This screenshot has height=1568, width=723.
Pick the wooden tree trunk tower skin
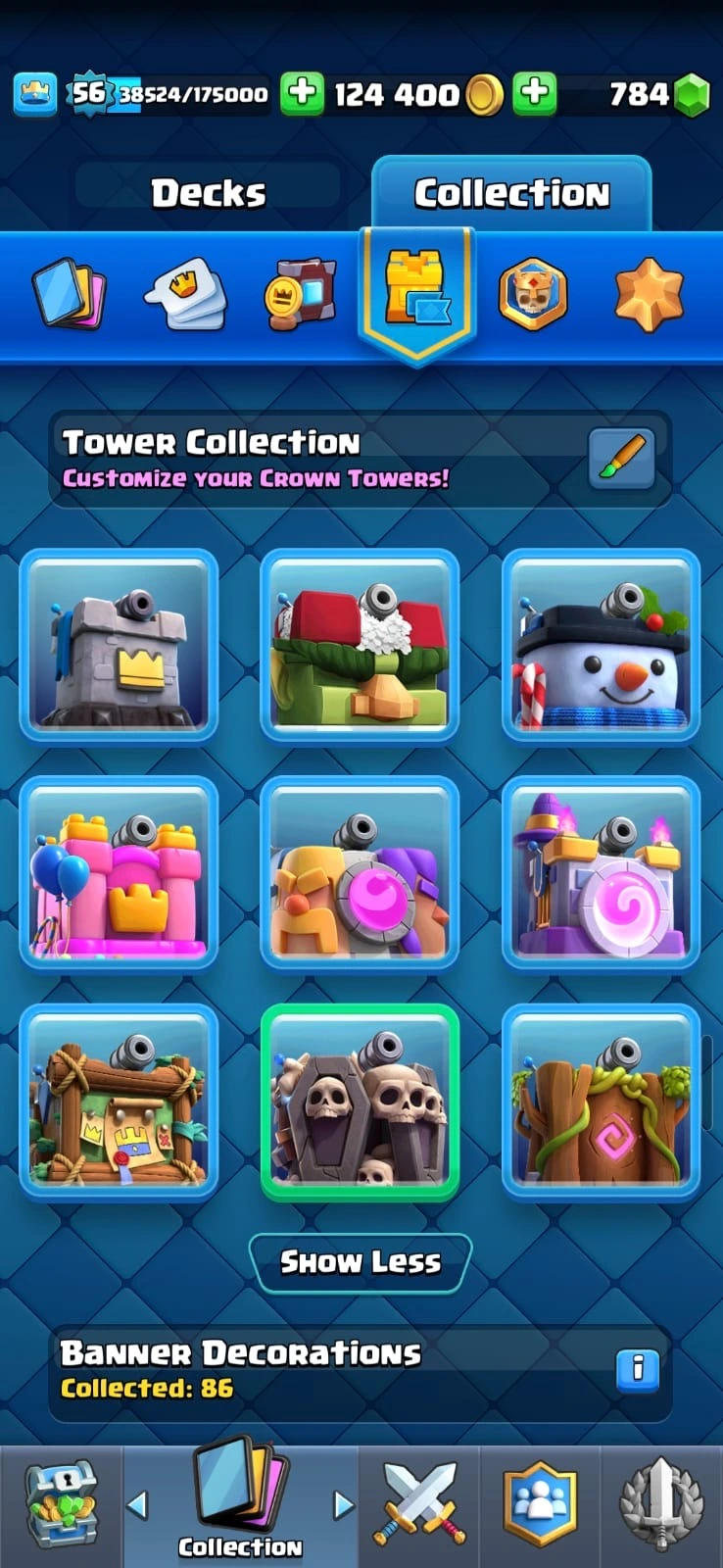[601, 1102]
